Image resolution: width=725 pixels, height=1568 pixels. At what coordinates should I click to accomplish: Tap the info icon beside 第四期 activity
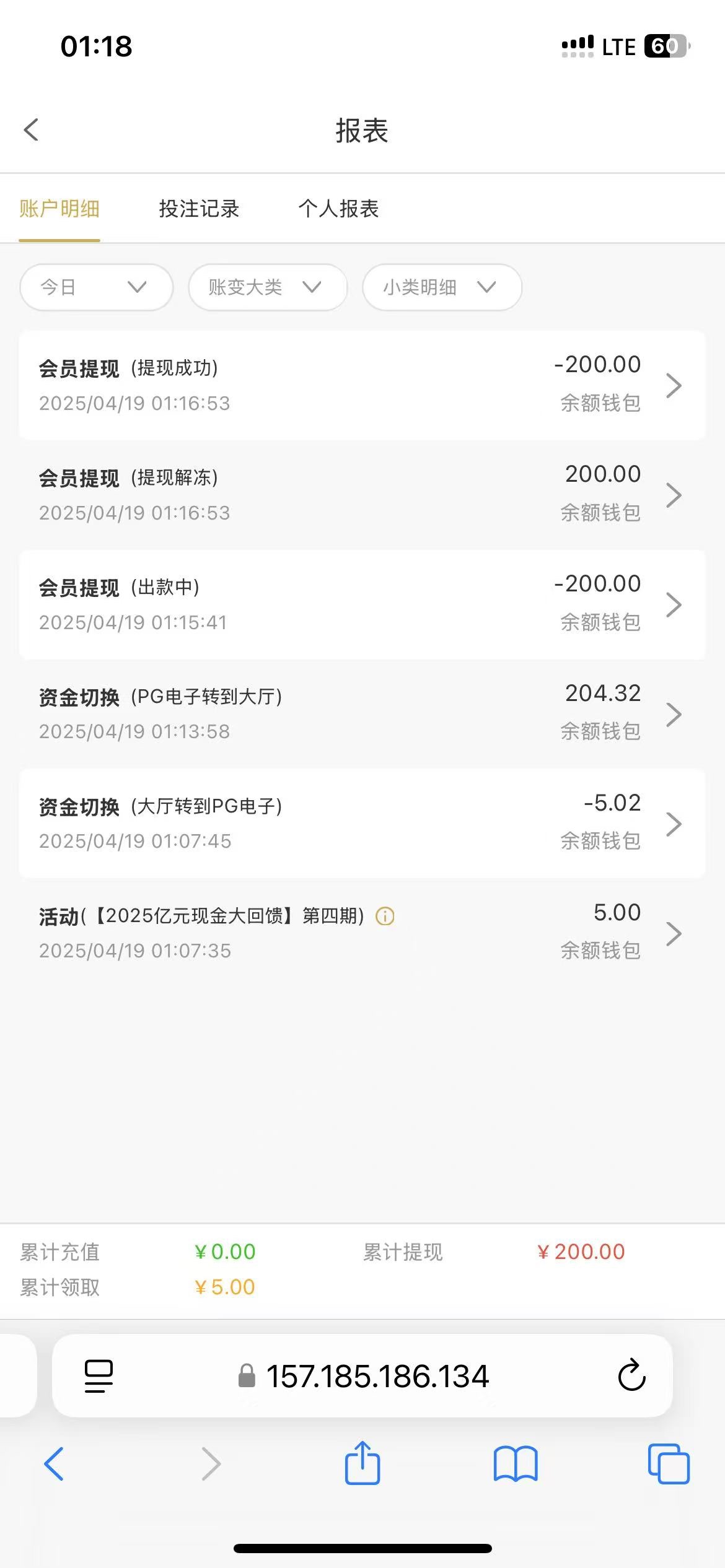tap(385, 916)
